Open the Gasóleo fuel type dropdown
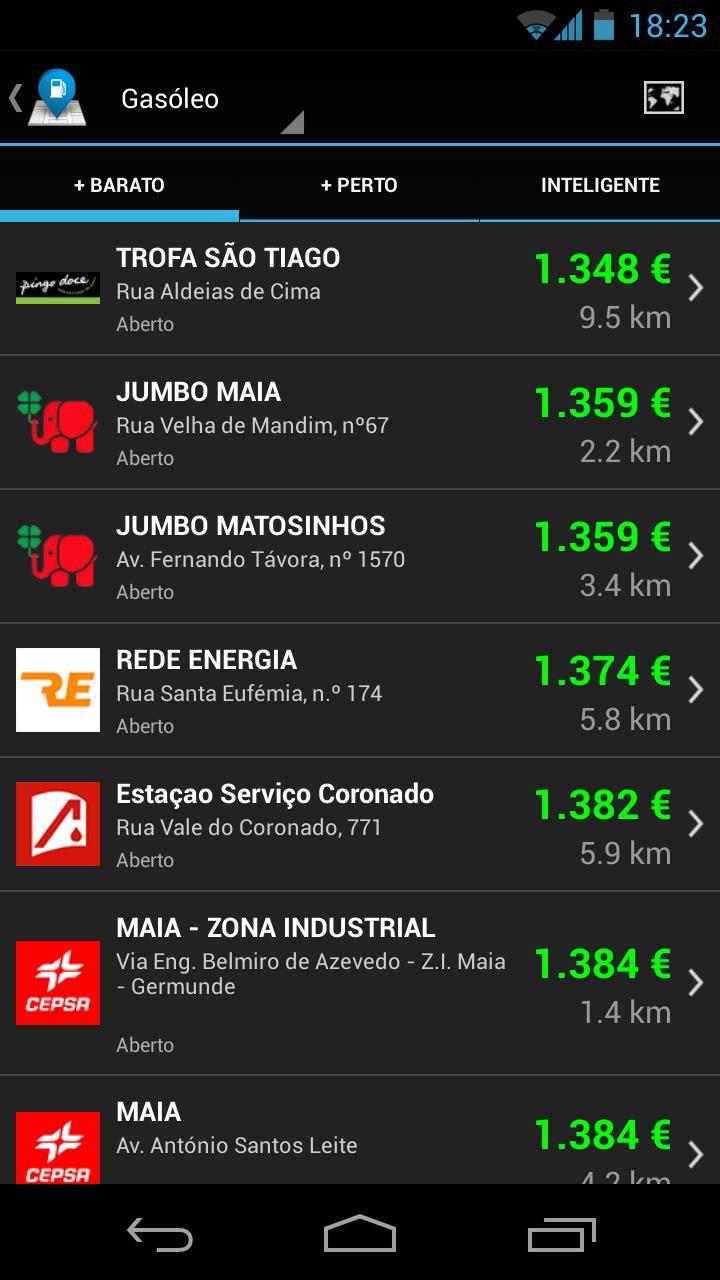 click(x=208, y=100)
